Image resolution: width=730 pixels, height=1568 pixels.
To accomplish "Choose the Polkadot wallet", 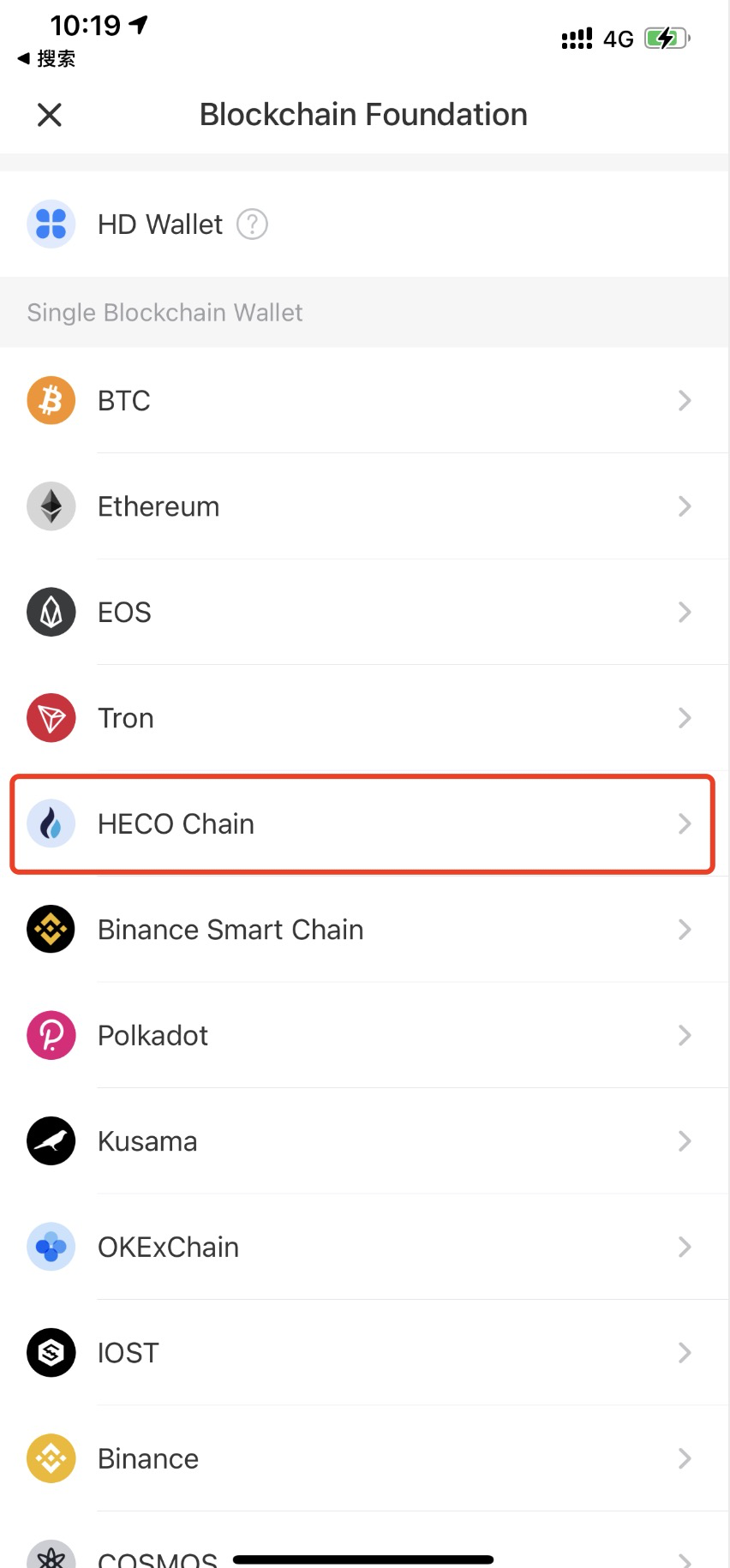I will (364, 1035).
